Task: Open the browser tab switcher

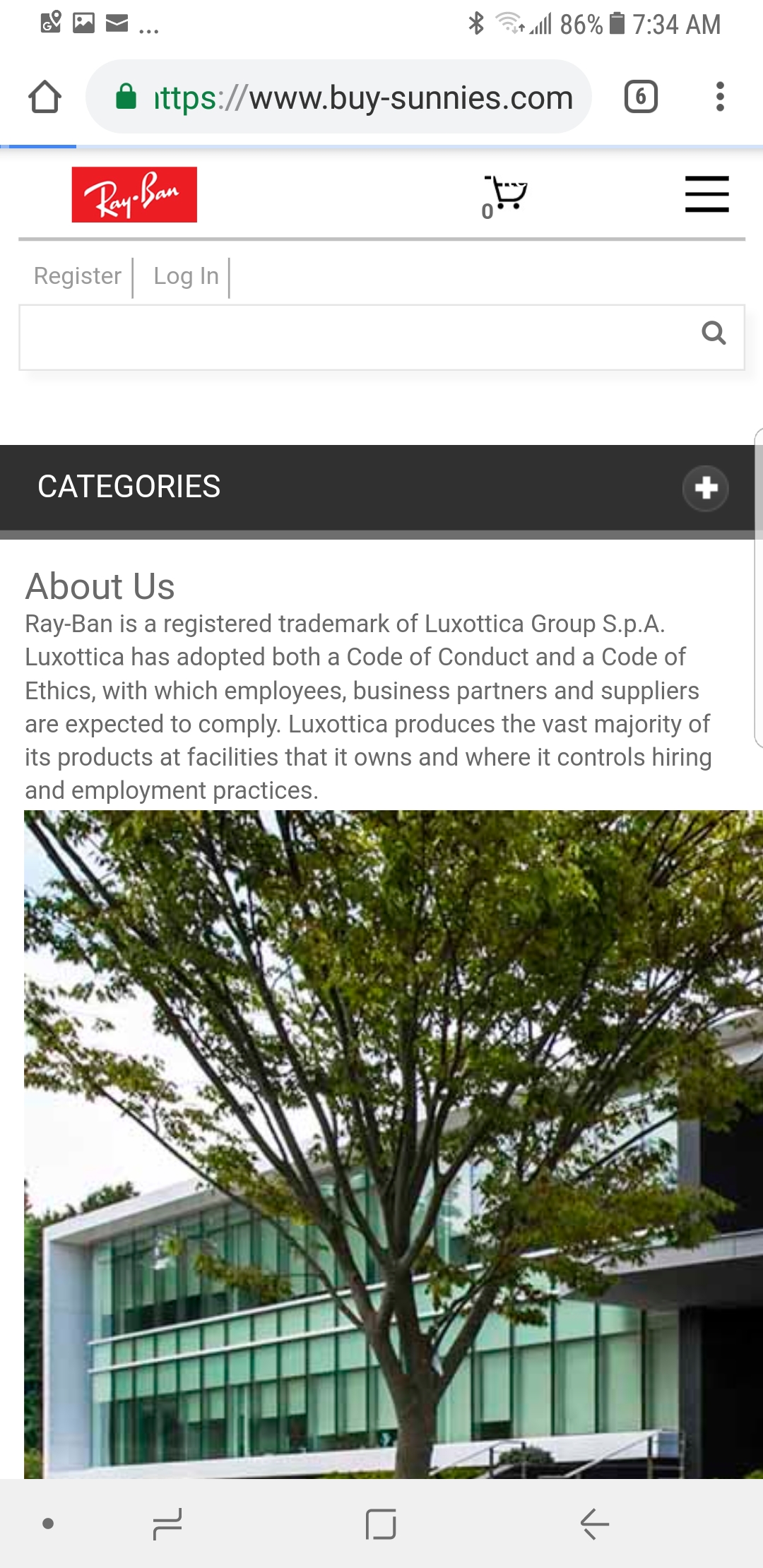Action: coord(641,97)
